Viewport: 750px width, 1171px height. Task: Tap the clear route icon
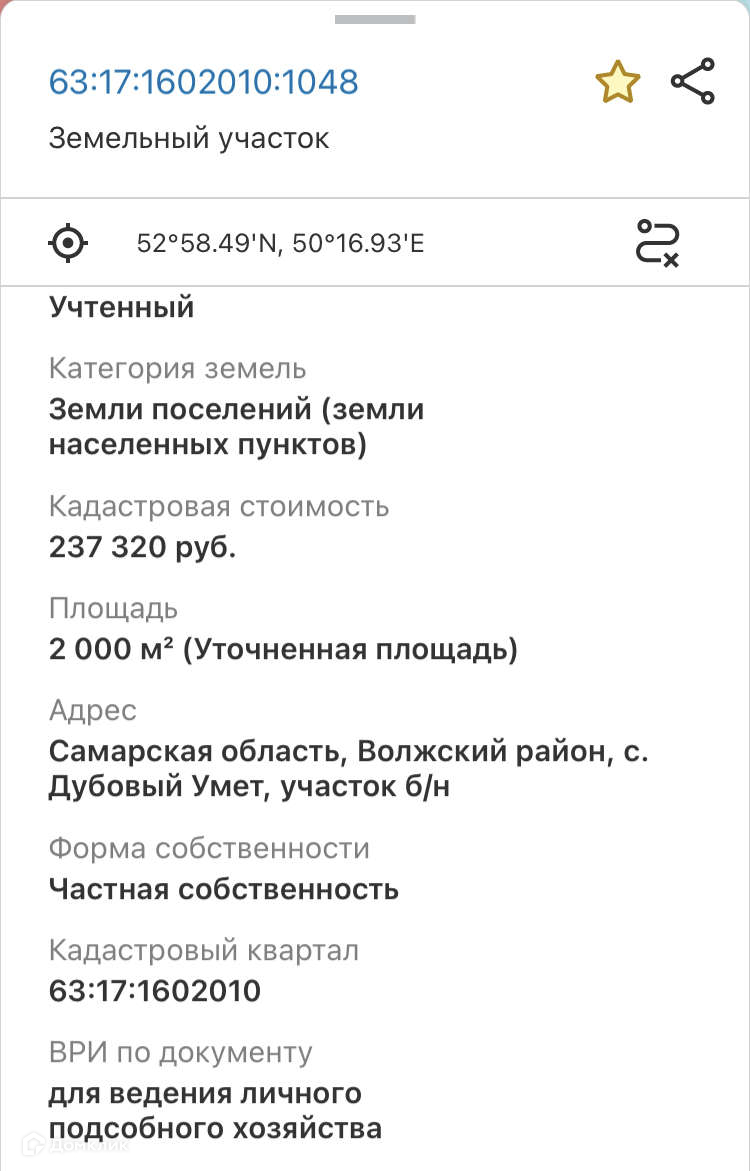pyautogui.click(x=657, y=243)
